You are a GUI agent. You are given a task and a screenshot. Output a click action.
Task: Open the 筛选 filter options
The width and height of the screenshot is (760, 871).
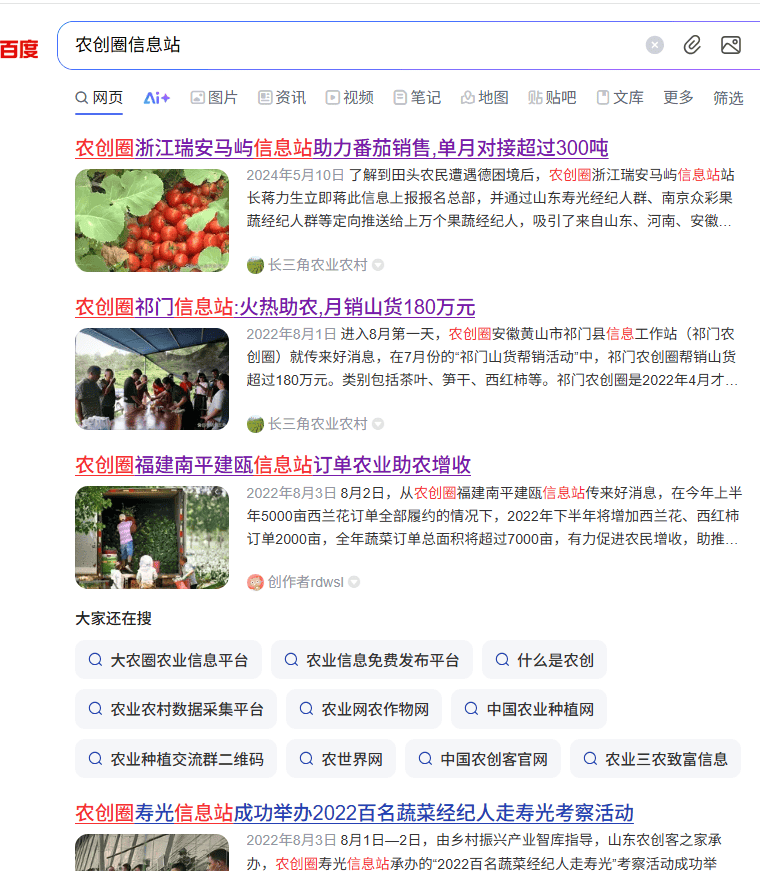(x=728, y=98)
